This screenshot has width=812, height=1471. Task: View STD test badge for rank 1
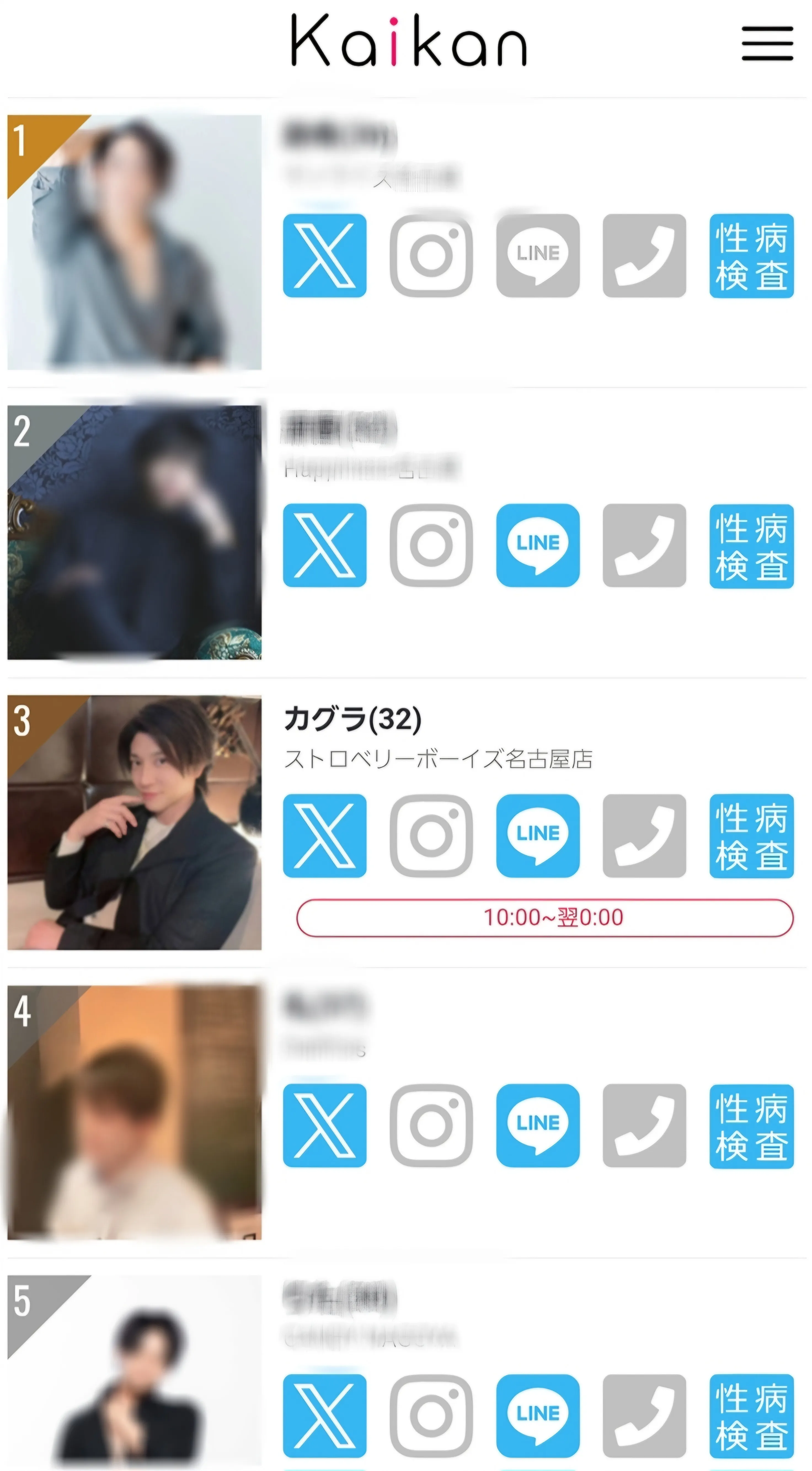click(x=751, y=255)
